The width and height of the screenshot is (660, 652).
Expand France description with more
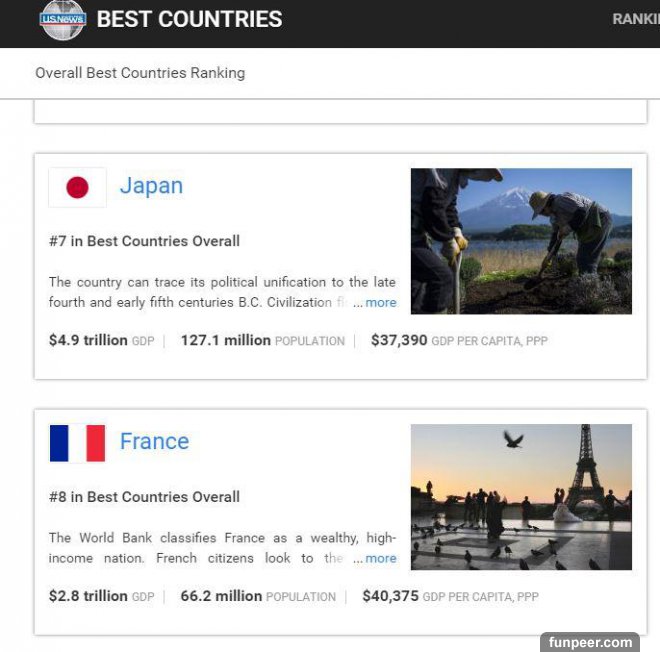click(x=380, y=559)
